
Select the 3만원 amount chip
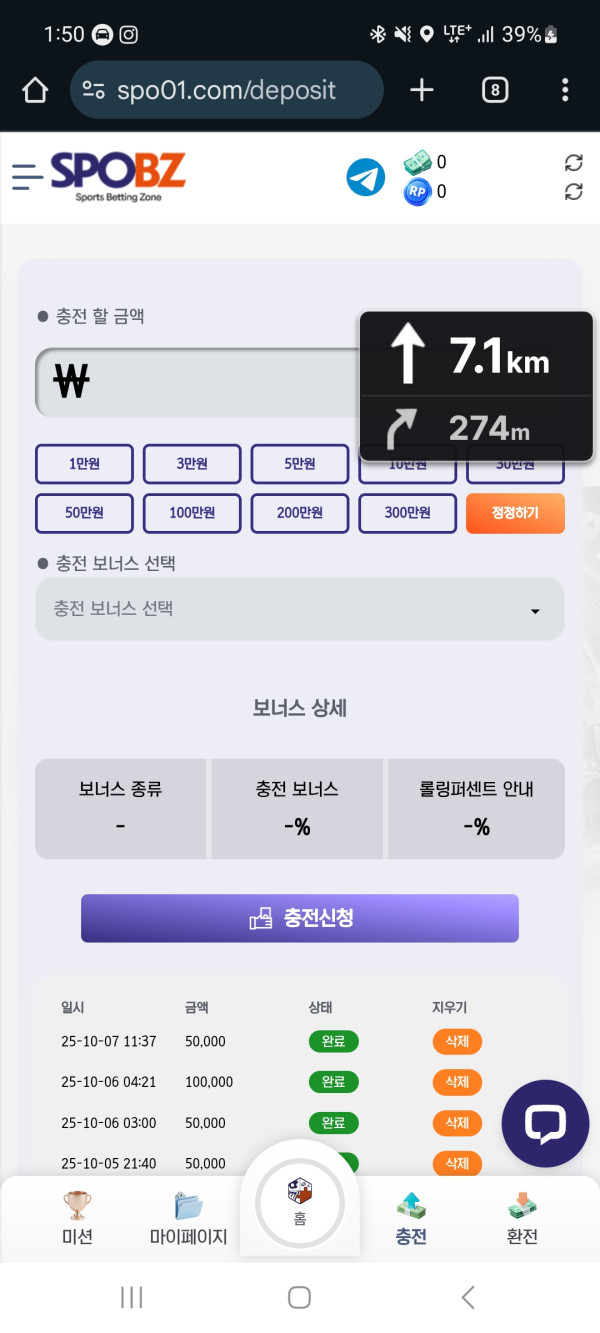click(x=192, y=464)
